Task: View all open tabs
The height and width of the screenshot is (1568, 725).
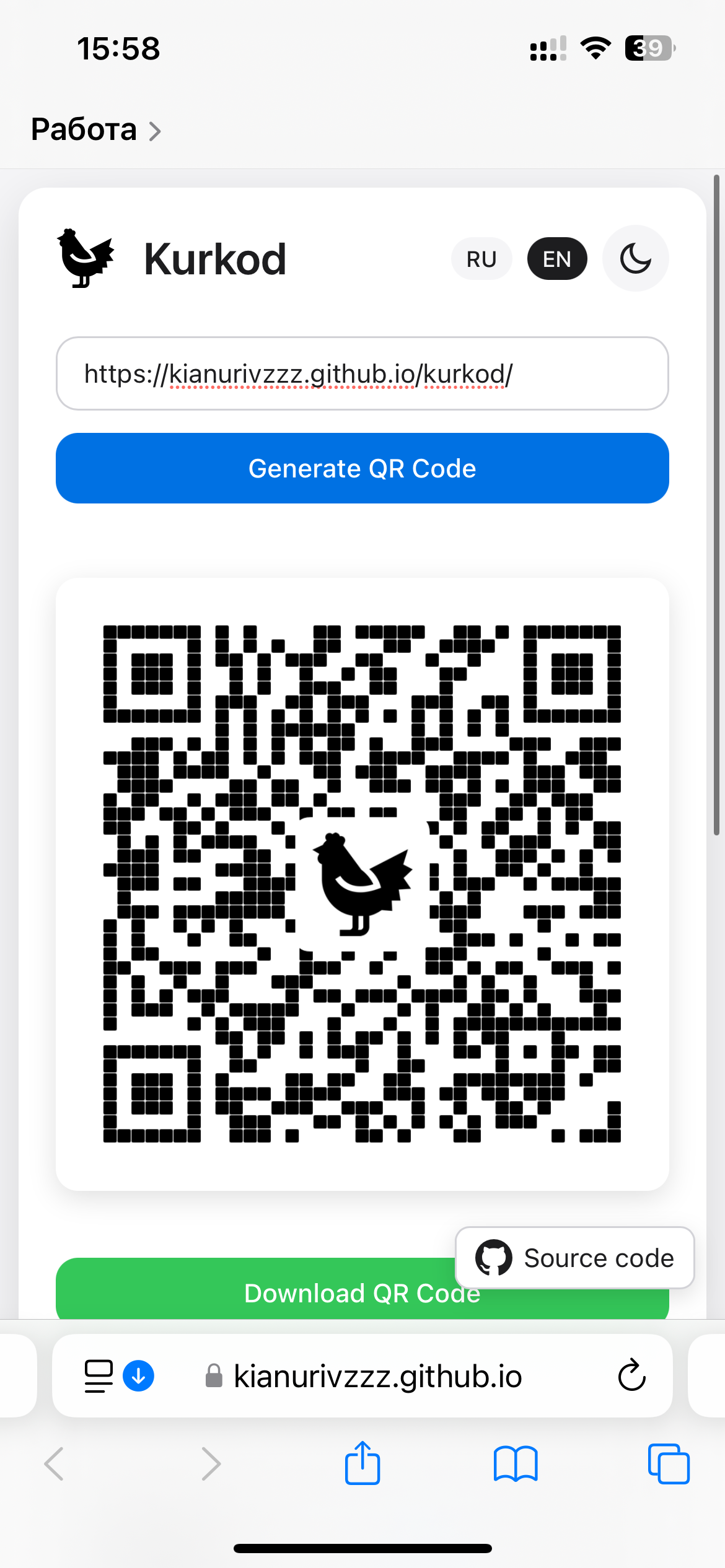Action: point(668,1464)
